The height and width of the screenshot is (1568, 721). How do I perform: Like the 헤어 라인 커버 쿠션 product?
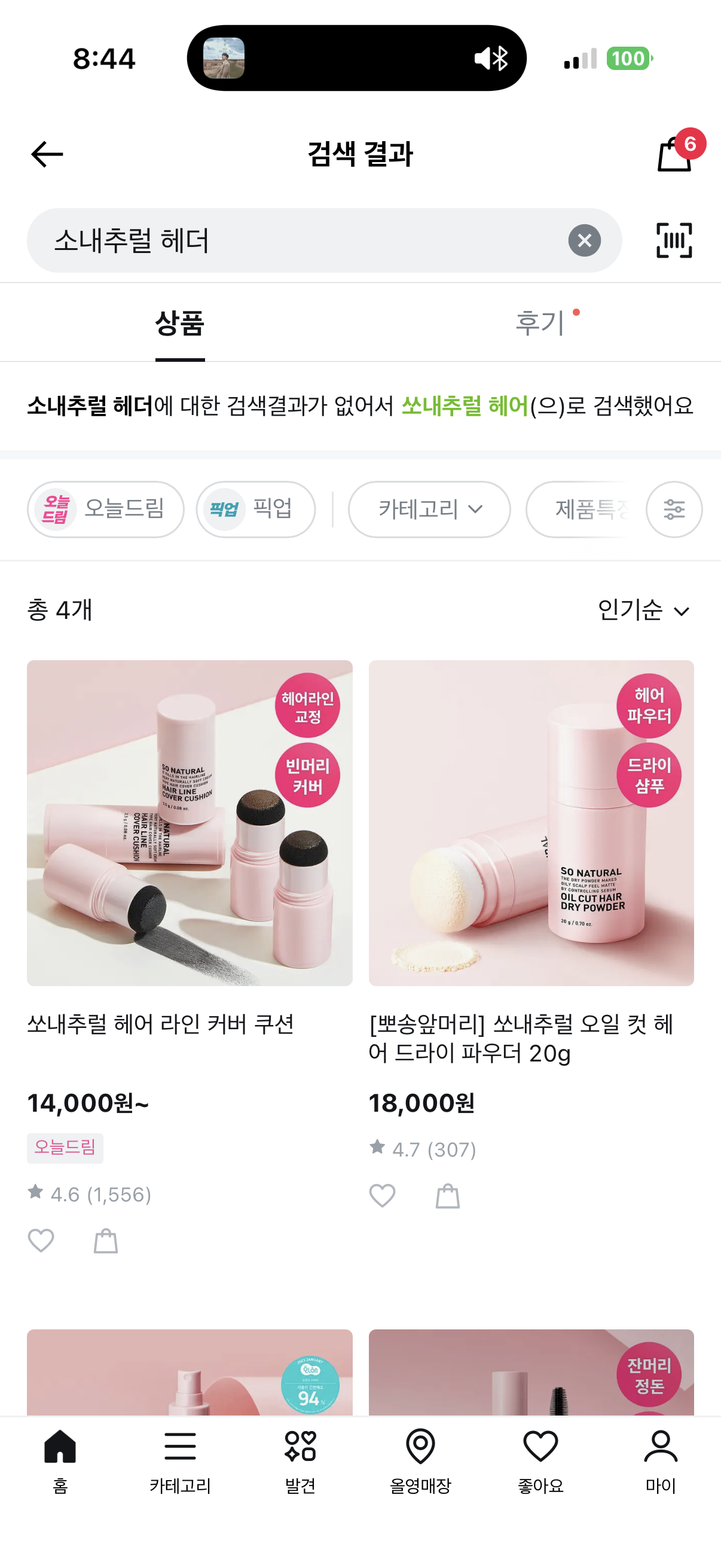(41, 1240)
